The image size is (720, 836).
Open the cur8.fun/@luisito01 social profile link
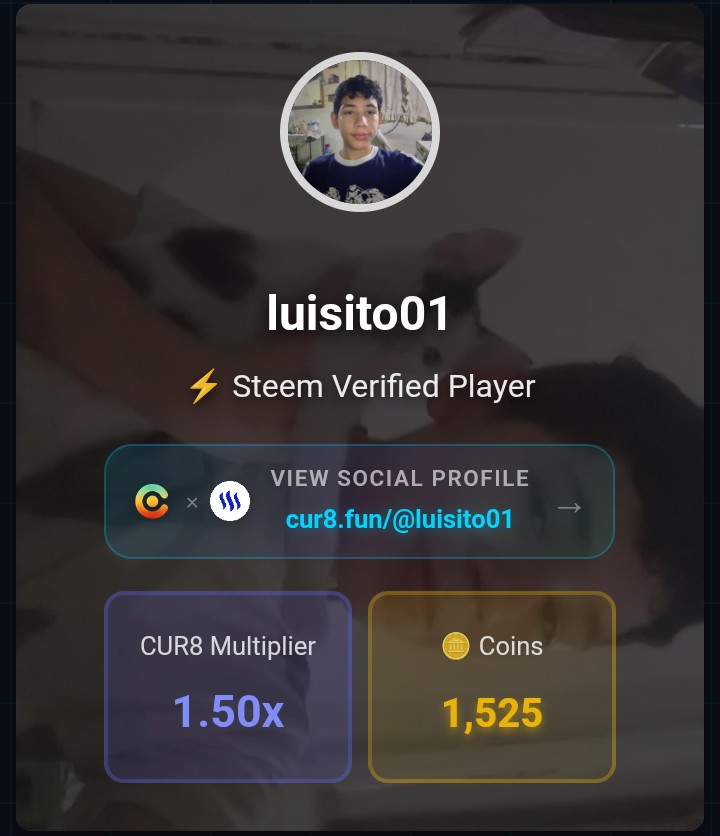click(359, 502)
